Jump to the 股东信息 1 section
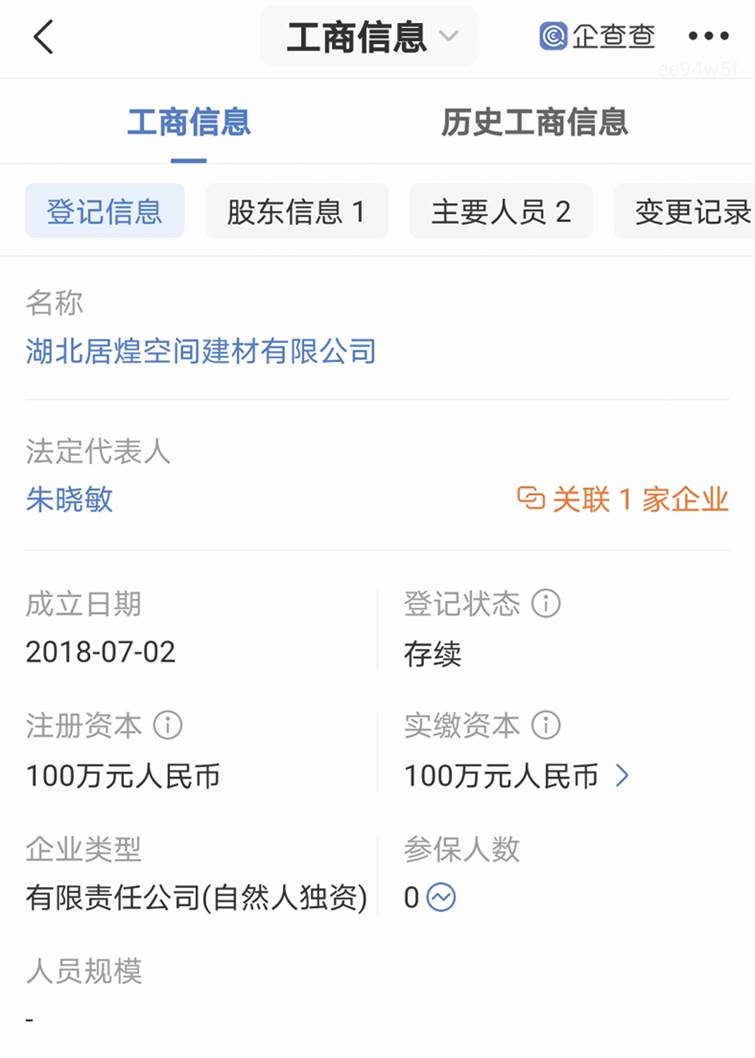Viewport: 755px width, 1058px height. (x=296, y=211)
